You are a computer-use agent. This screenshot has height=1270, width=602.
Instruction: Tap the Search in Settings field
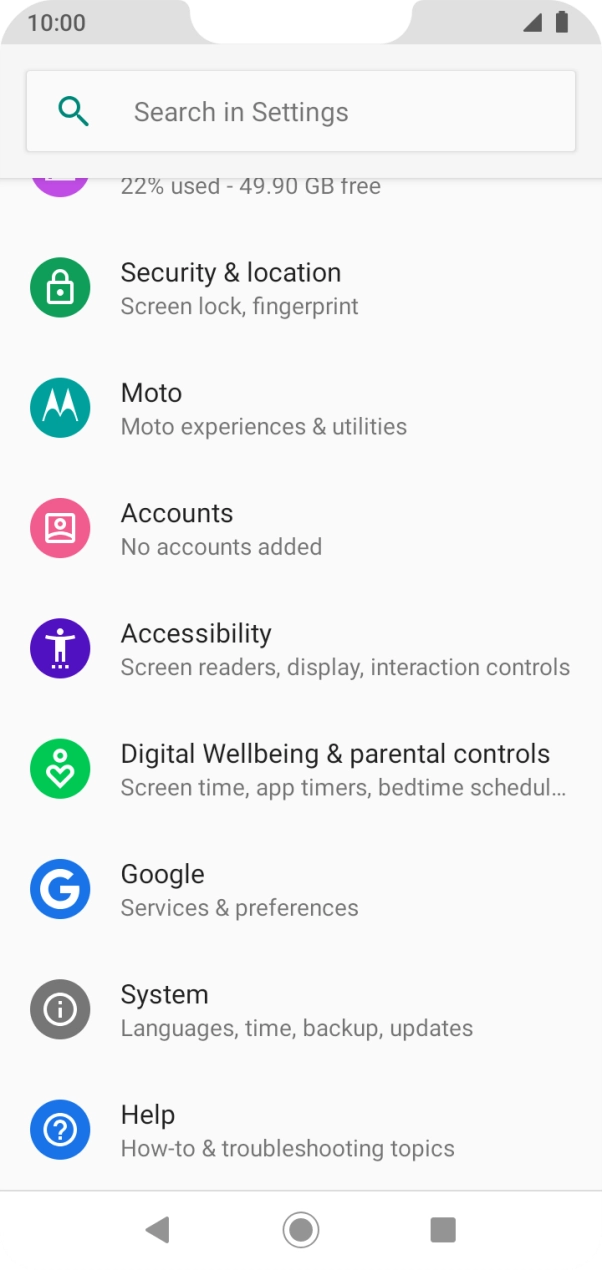tap(300, 111)
